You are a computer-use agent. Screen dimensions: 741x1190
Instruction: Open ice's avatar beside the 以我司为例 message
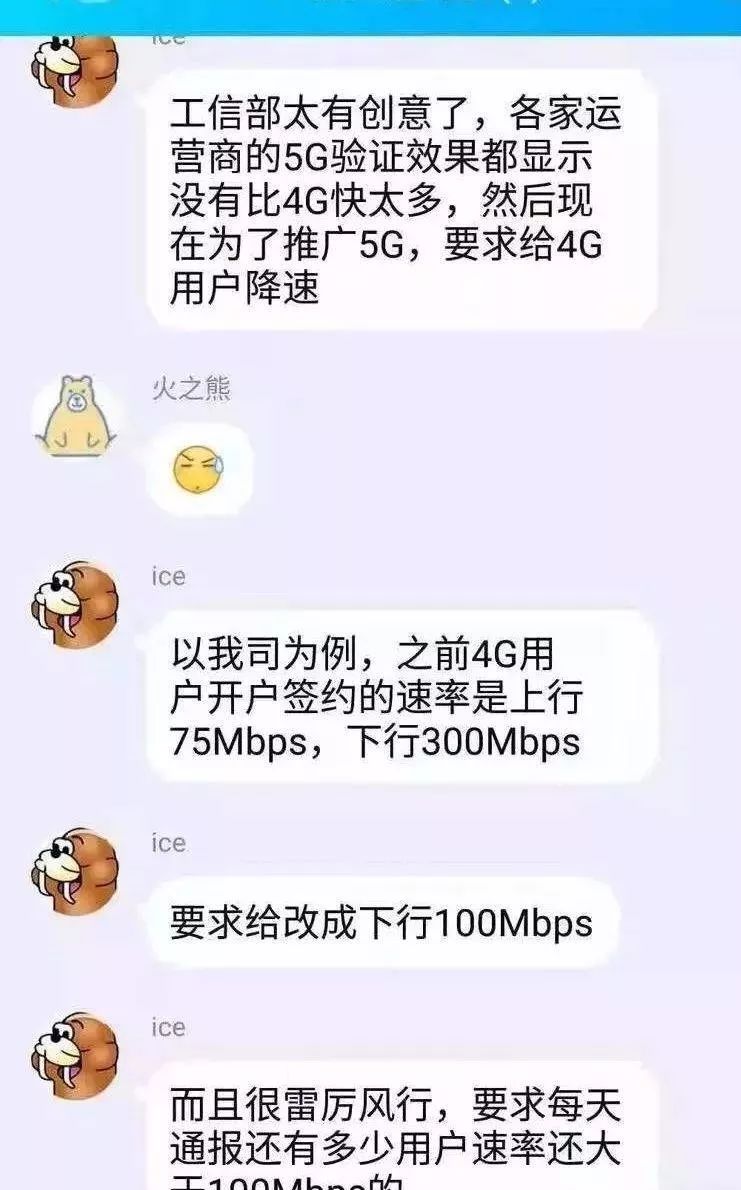(x=75, y=604)
